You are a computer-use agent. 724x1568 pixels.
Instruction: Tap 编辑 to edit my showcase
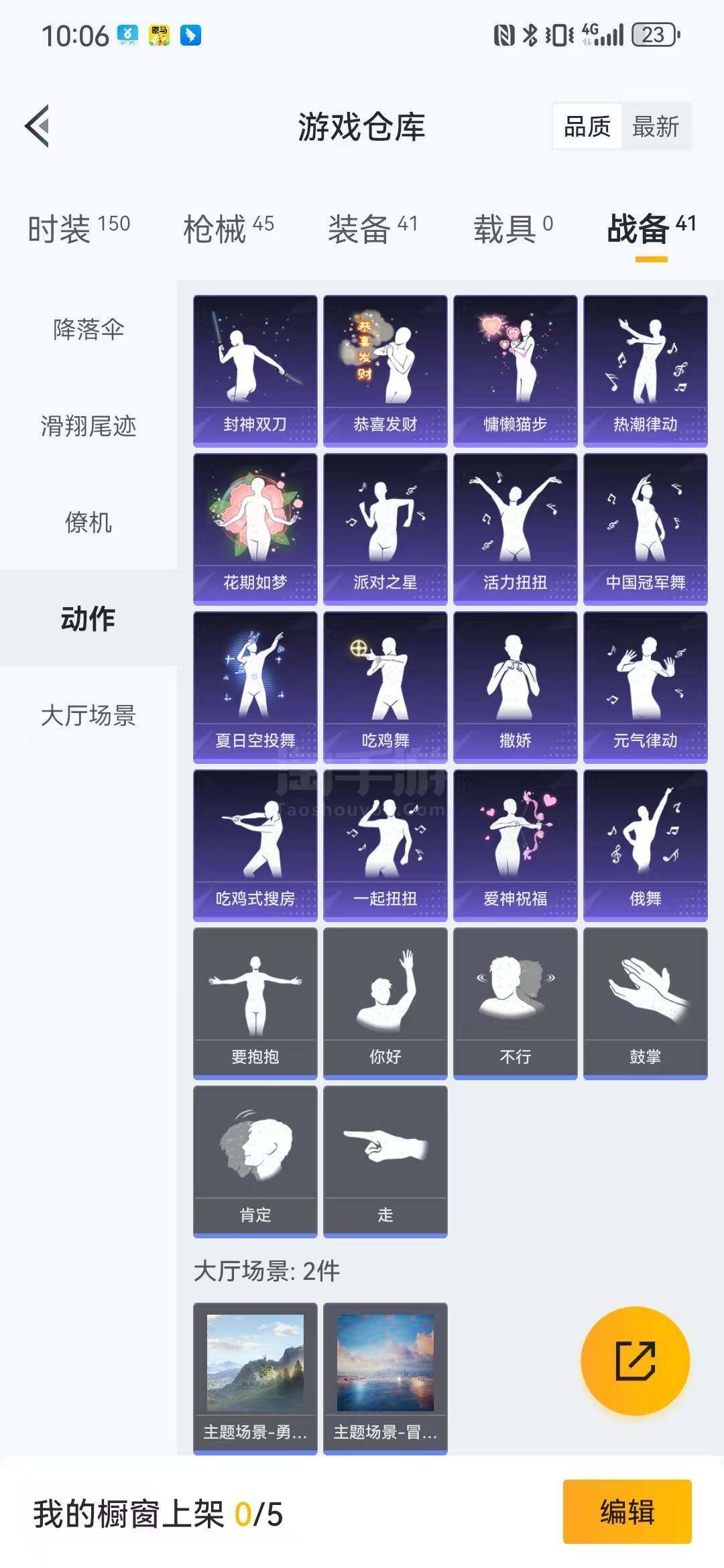(627, 1512)
